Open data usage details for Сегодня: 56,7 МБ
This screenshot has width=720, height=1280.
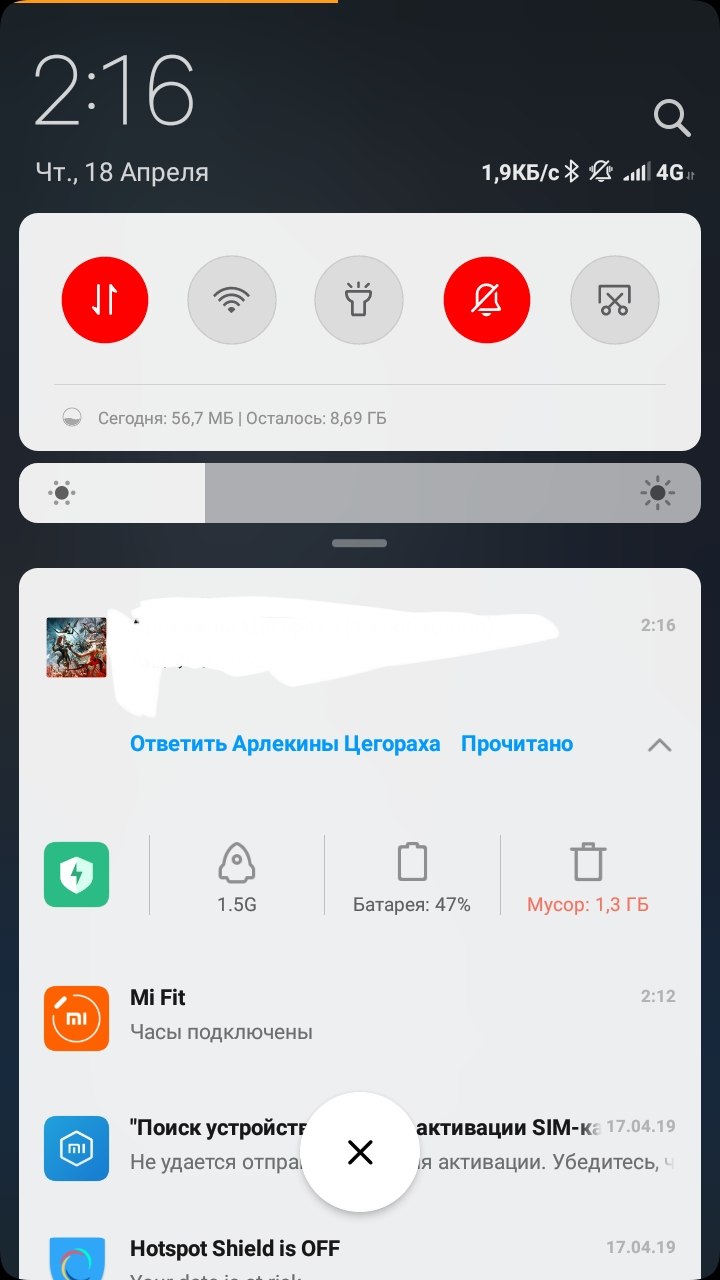[240, 418]
